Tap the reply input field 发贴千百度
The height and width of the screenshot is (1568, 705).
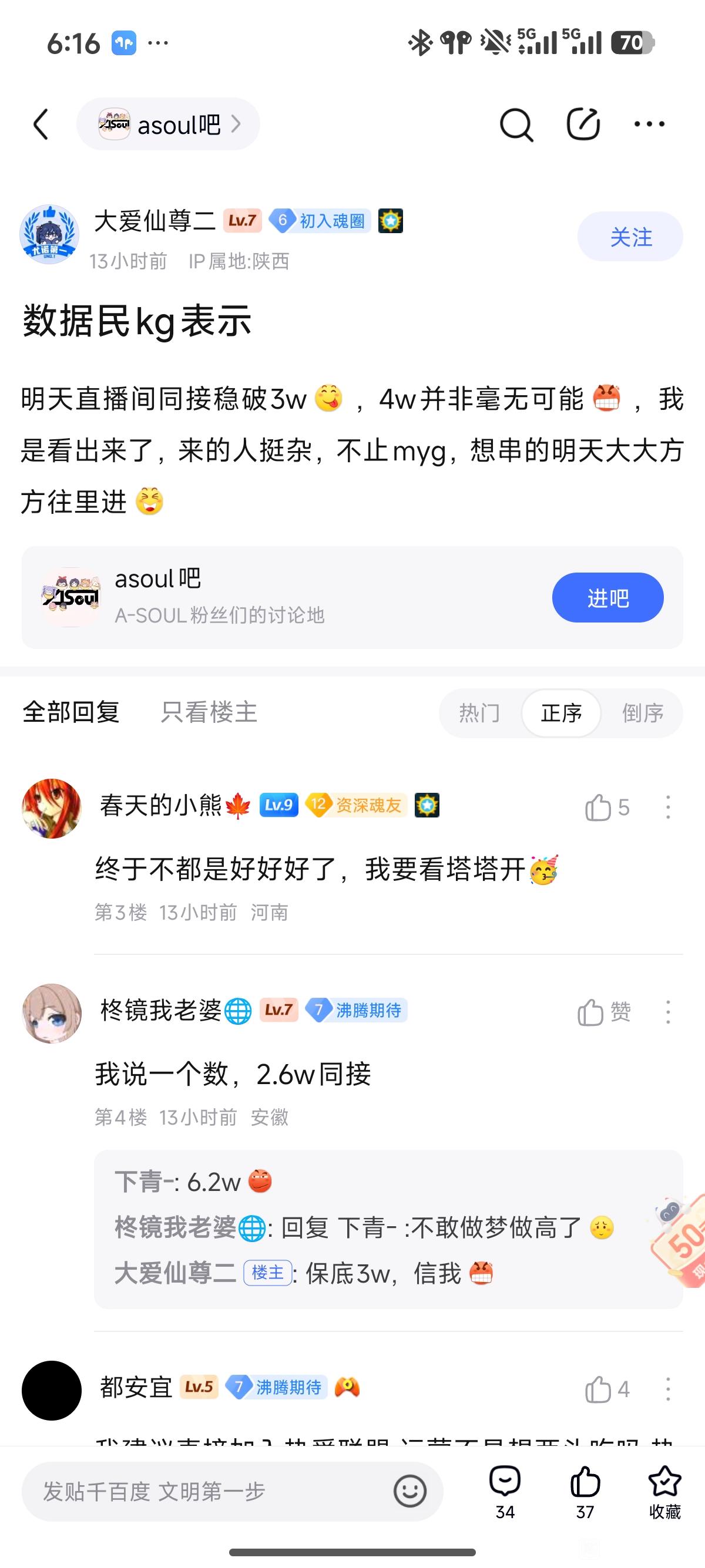(x=207, y=1492)
